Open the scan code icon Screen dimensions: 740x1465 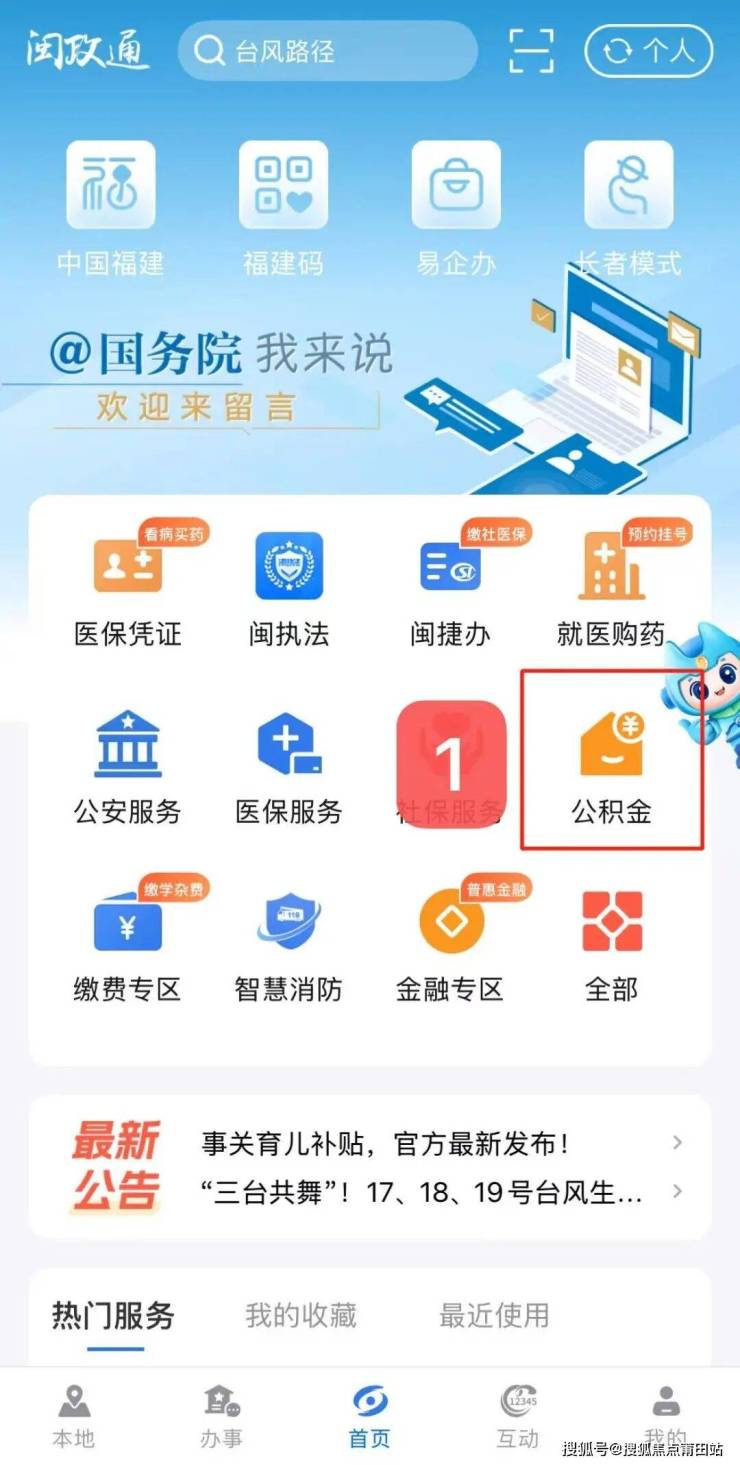pos(530,51)
